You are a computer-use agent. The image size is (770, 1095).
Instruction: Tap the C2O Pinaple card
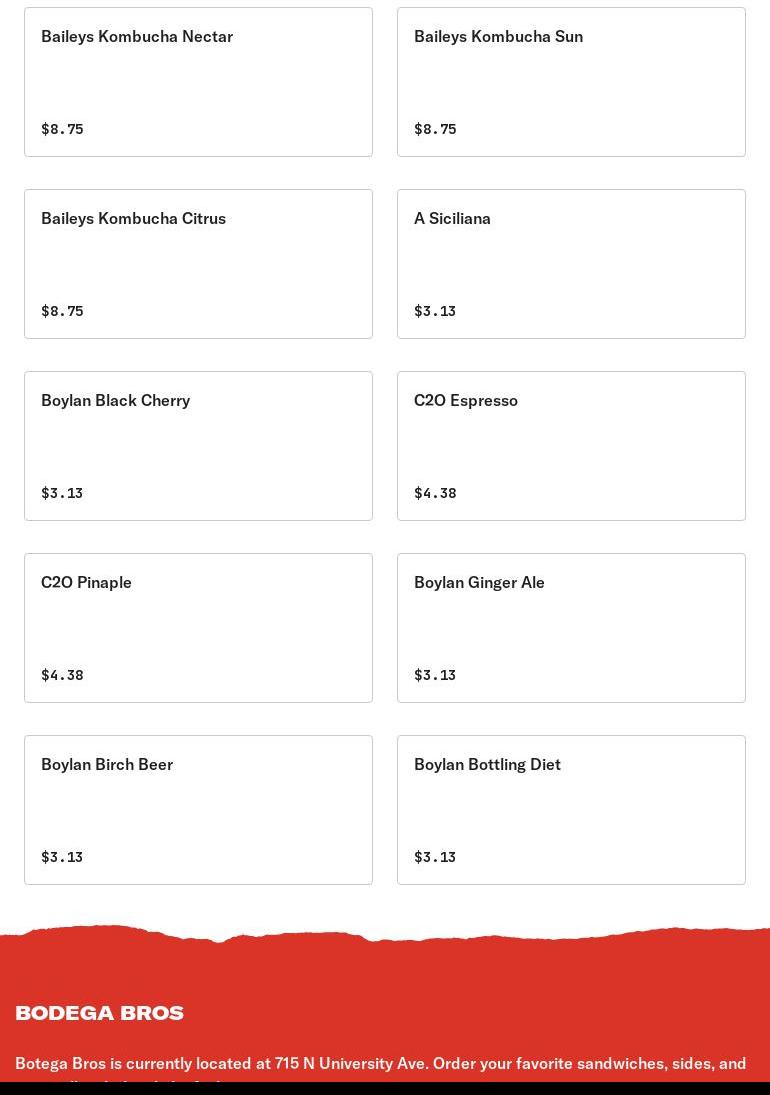198,628
